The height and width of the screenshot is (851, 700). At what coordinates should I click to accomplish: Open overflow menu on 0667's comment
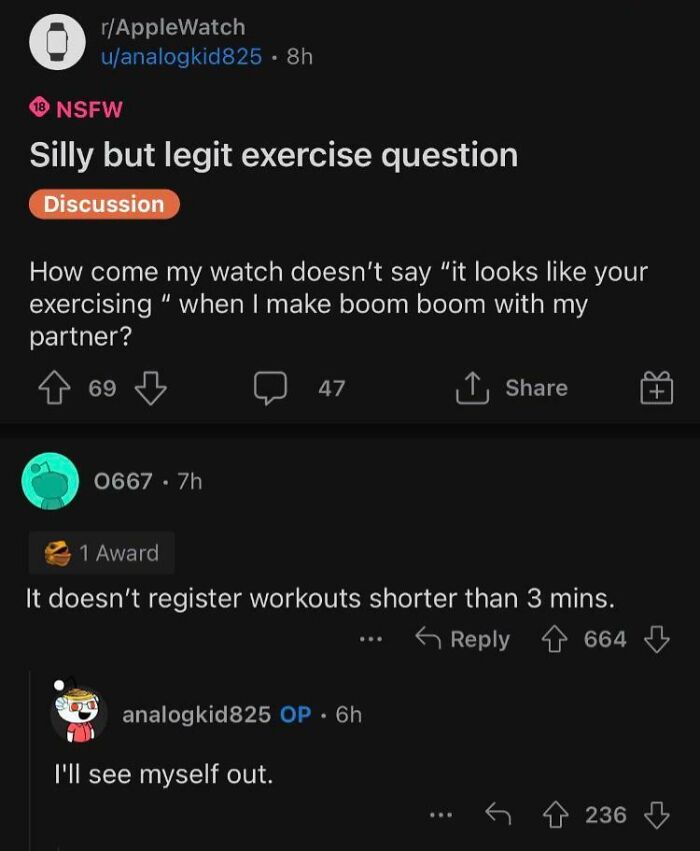point(372,640)
